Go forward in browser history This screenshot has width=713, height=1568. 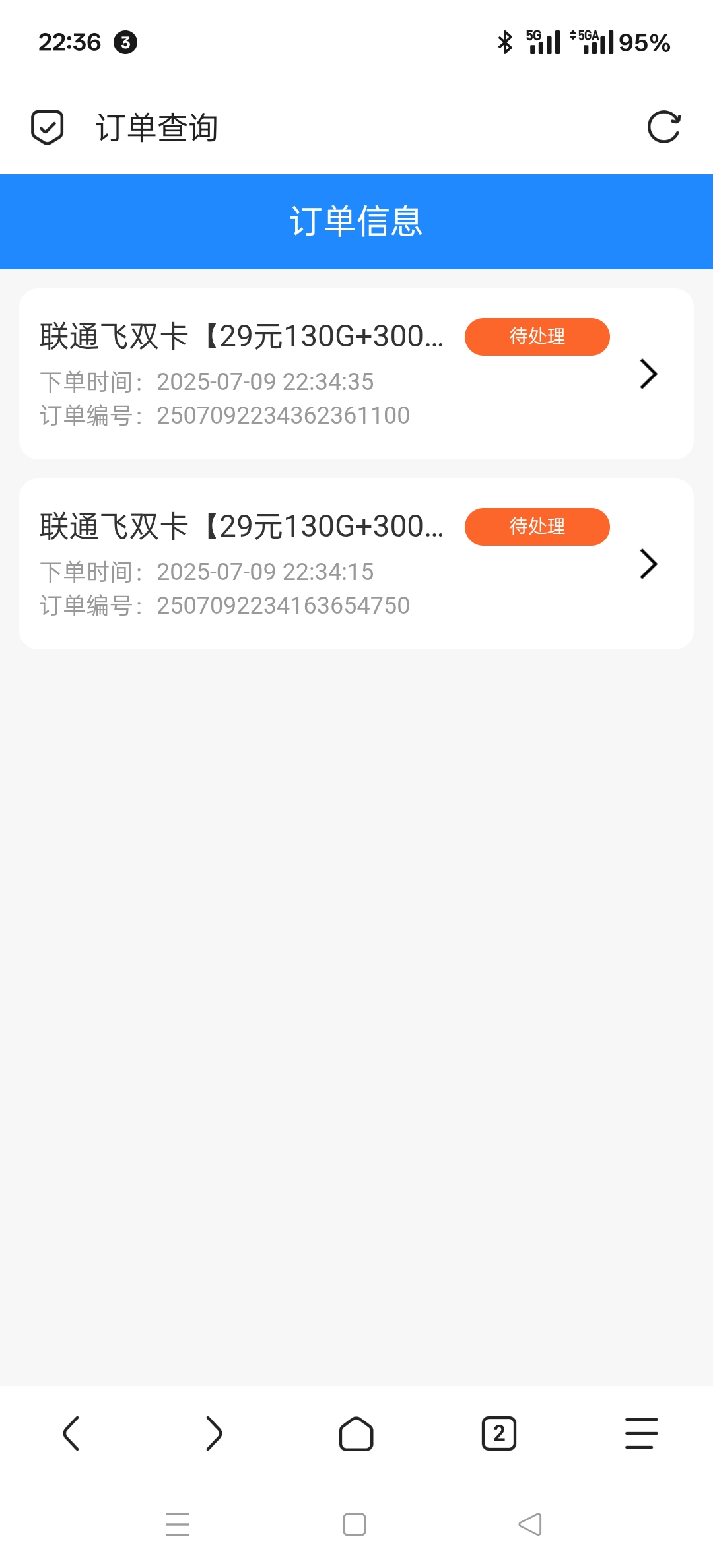pos(214,1433)
